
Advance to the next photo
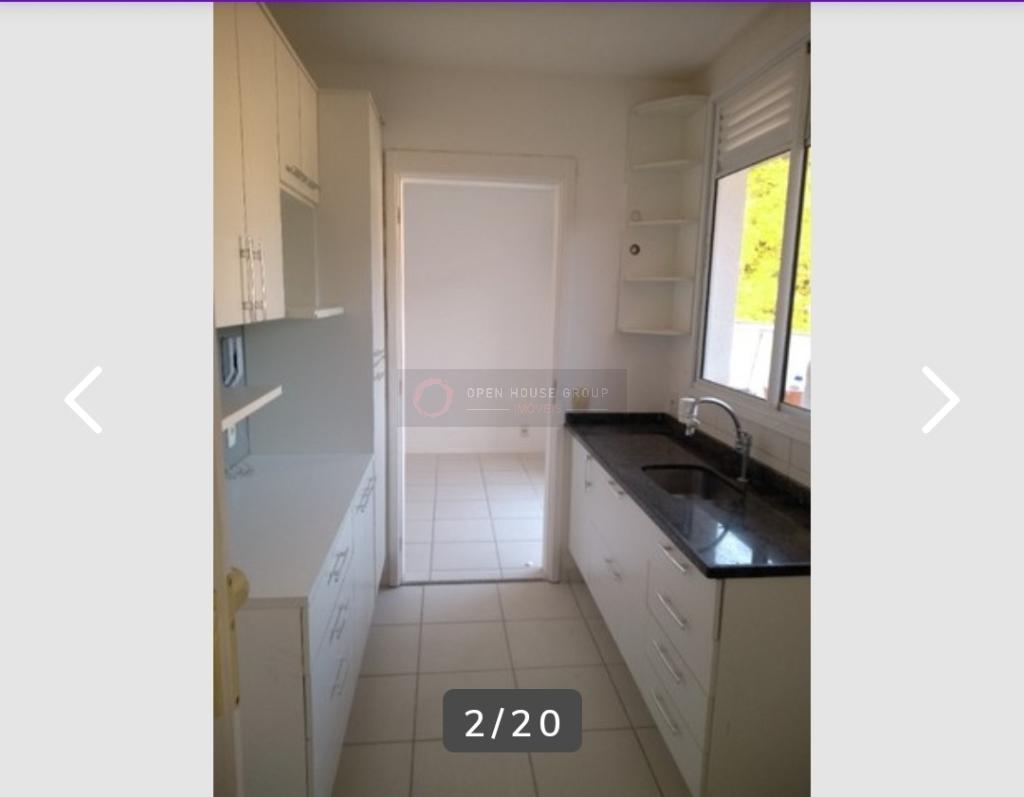(939, 400)
